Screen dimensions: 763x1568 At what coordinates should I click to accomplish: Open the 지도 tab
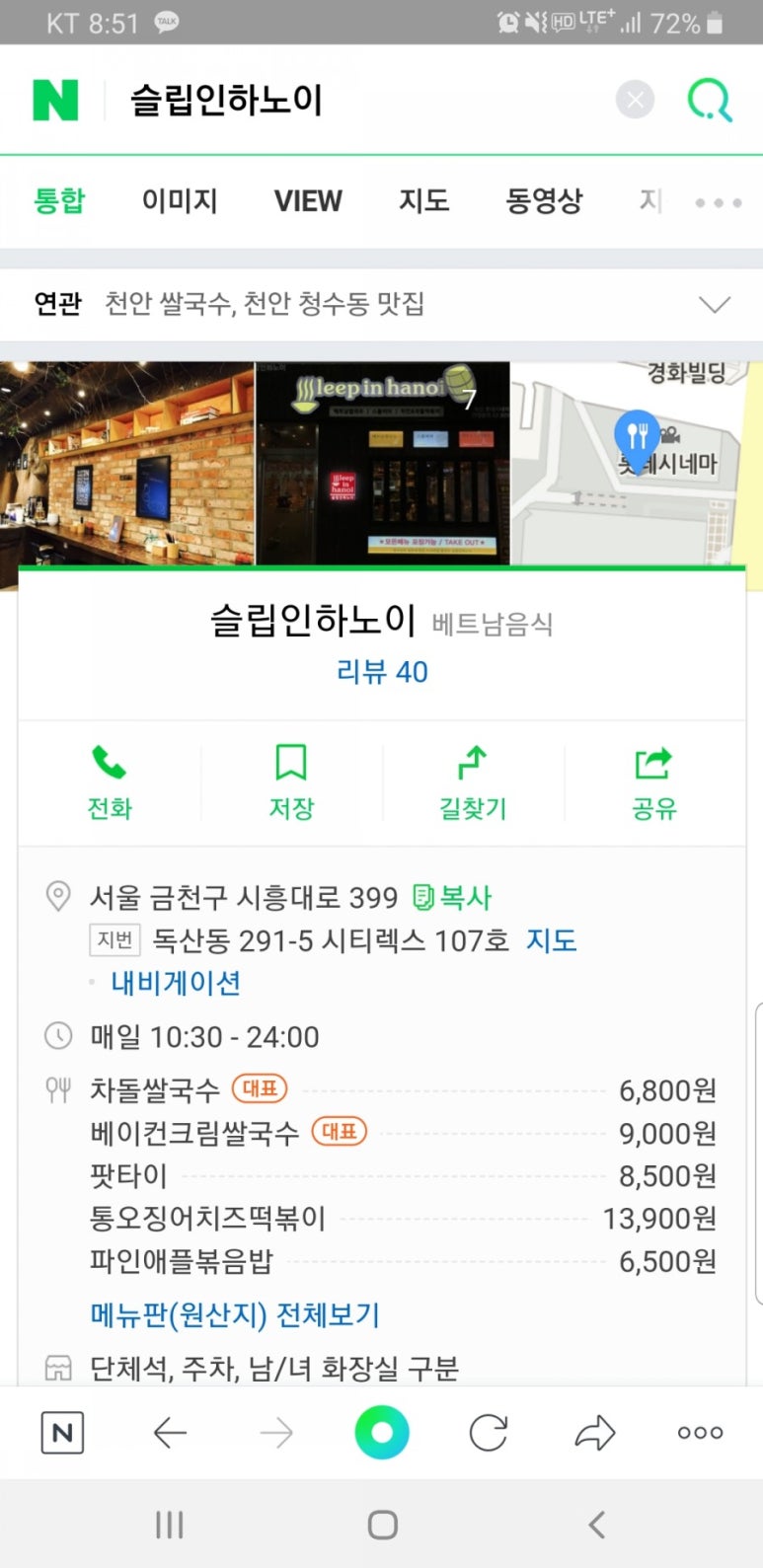coord(424,201)
